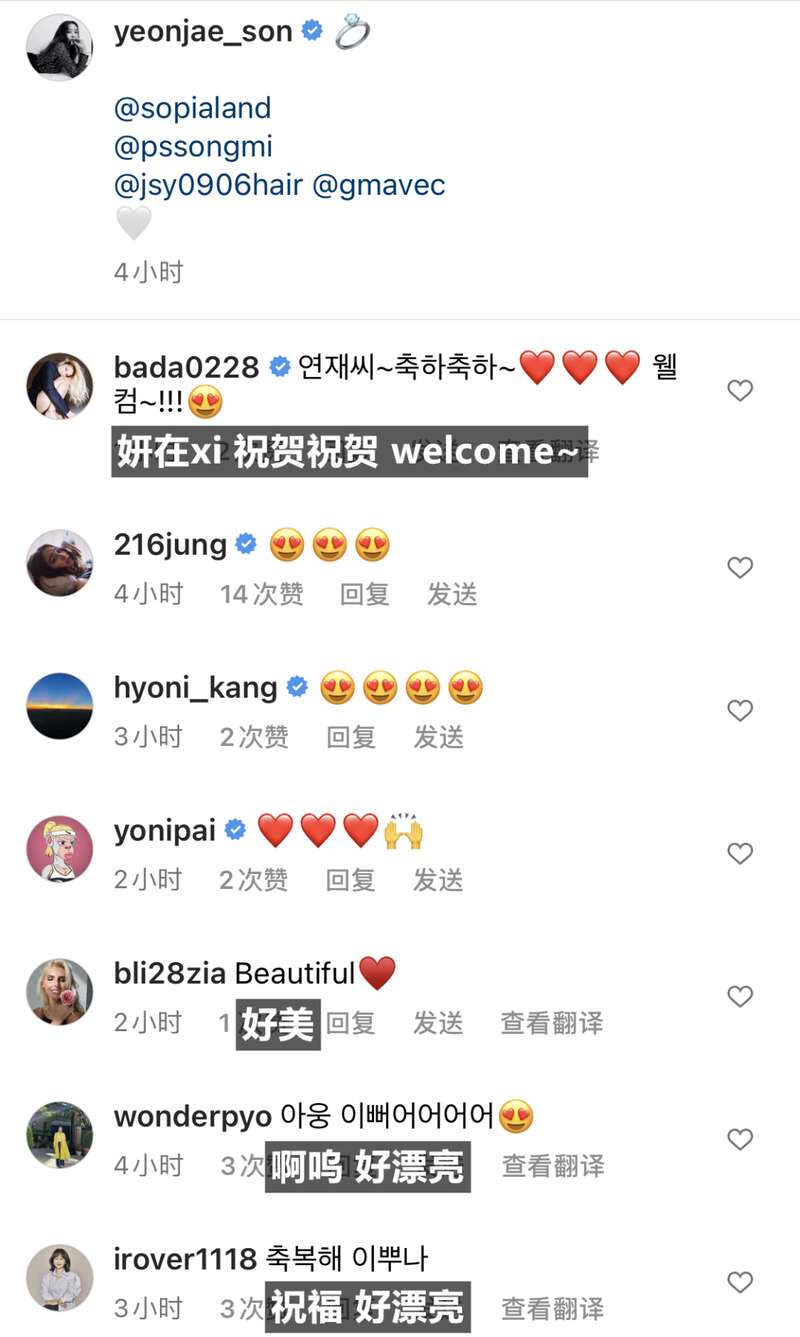The height and width of the screenshot is (1337, 800).
Task: Open the @pssongmi mention link
Action: [193, 147]
